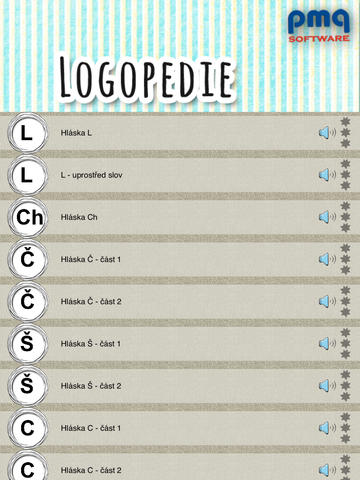Open the Hláska Ch lesson

point(180,217)
